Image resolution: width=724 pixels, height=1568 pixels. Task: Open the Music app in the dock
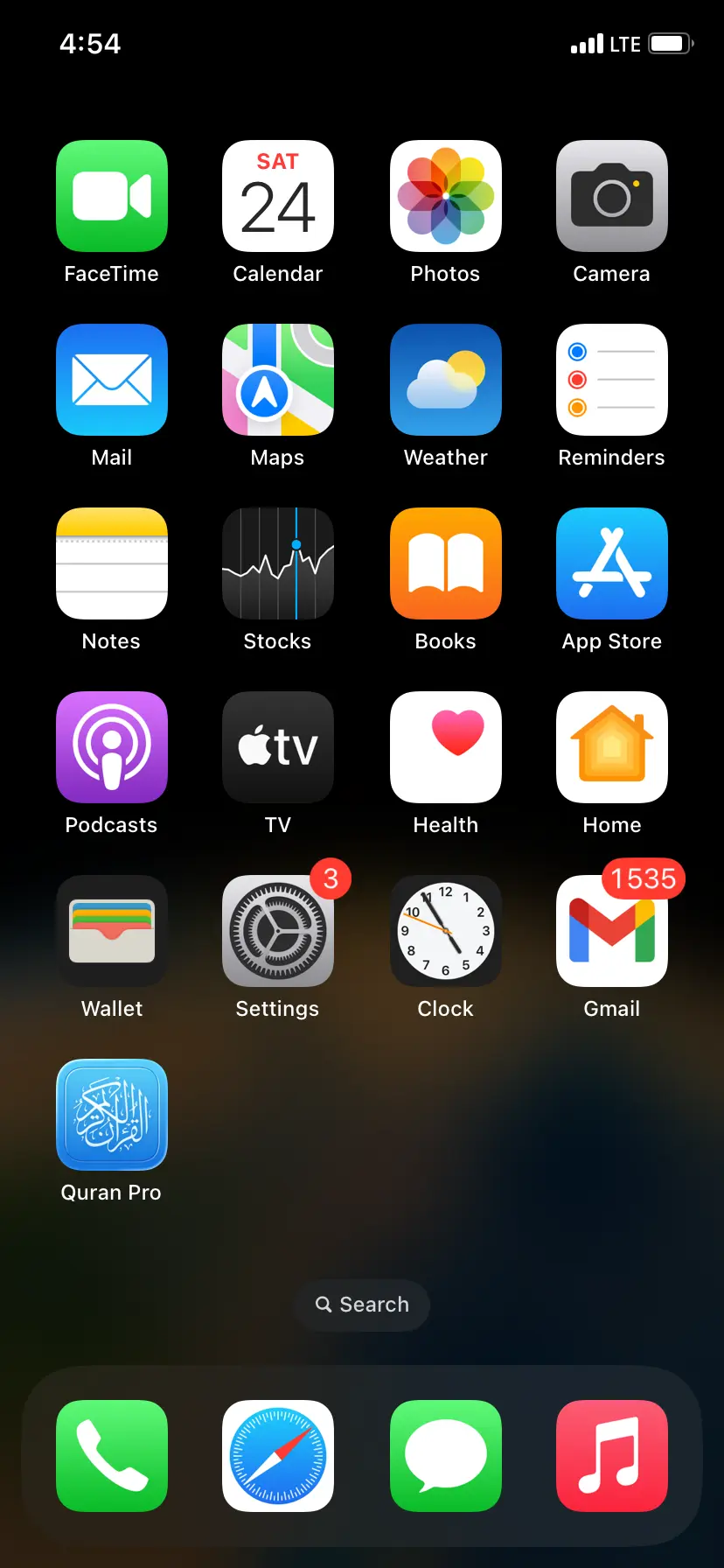(612, 1456)
